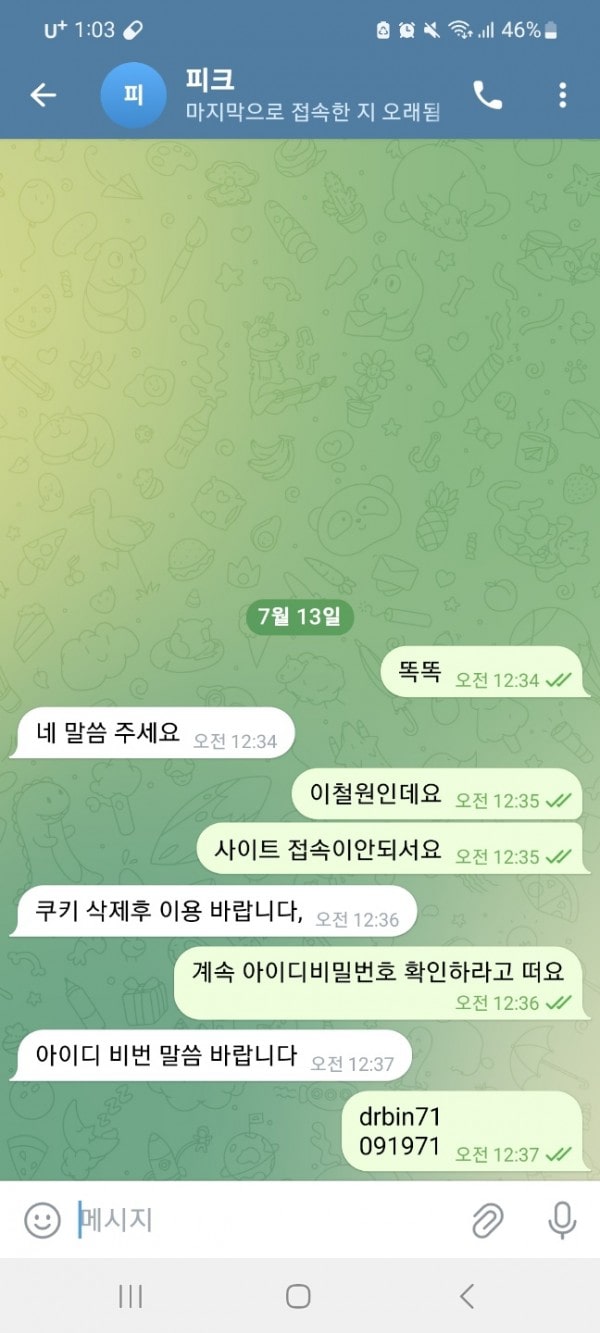The width and height of the screenshot is (600, 1333).
Task: Start a voice call with 피크
Action: pos(487,95)
